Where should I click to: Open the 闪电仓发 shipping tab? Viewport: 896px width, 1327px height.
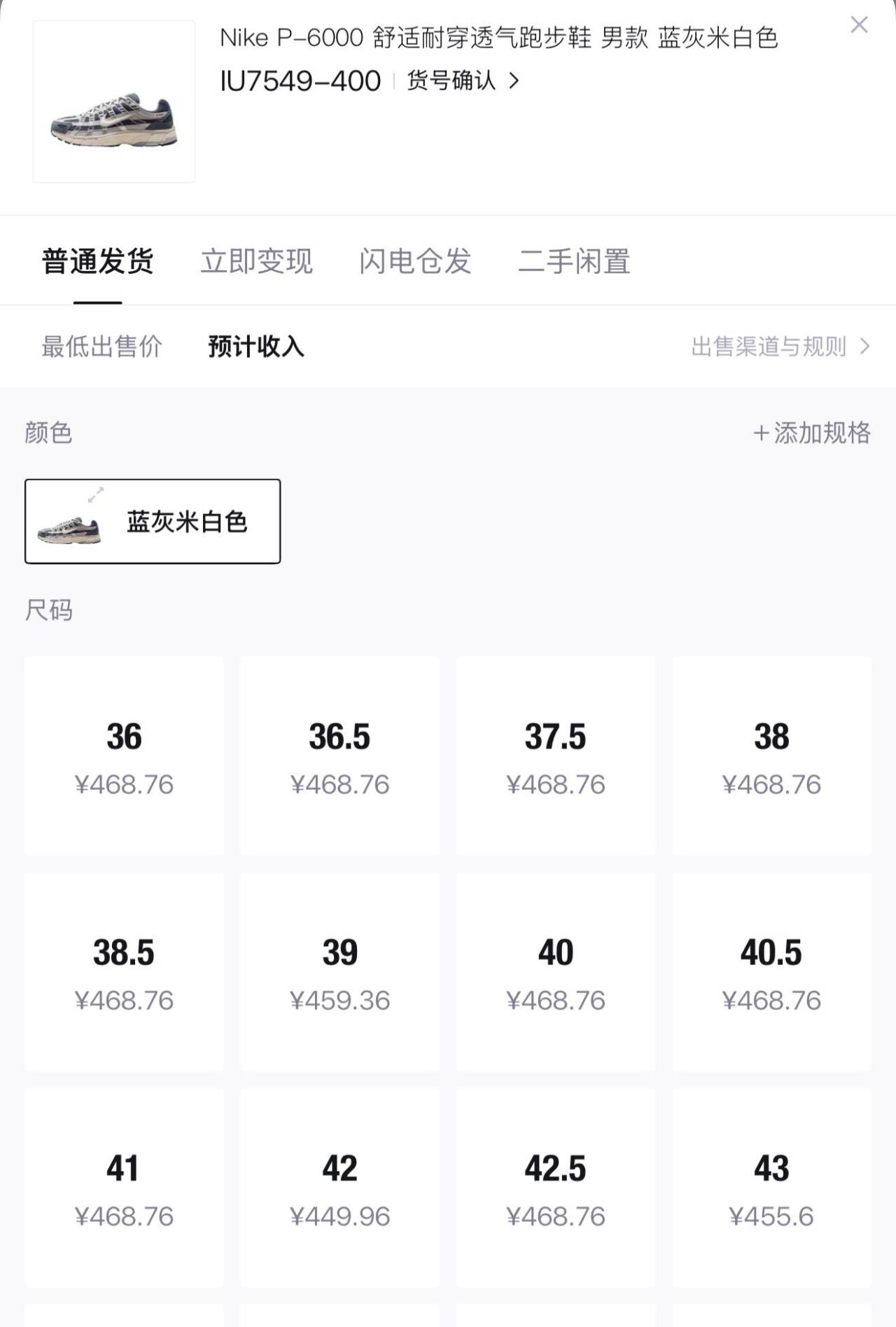416,260
